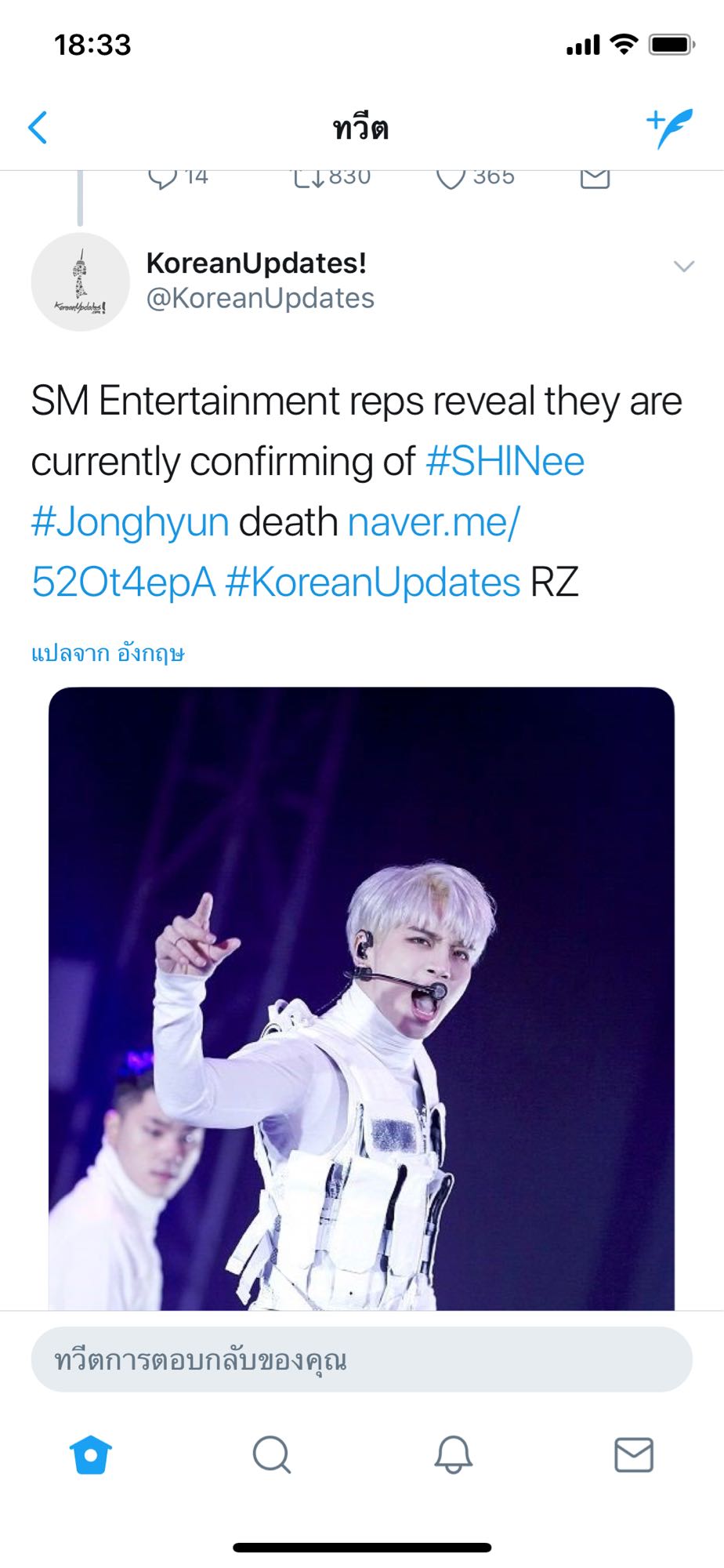View the attached concert photo
The image size is (724, 1568).
[x=361, y=996]
